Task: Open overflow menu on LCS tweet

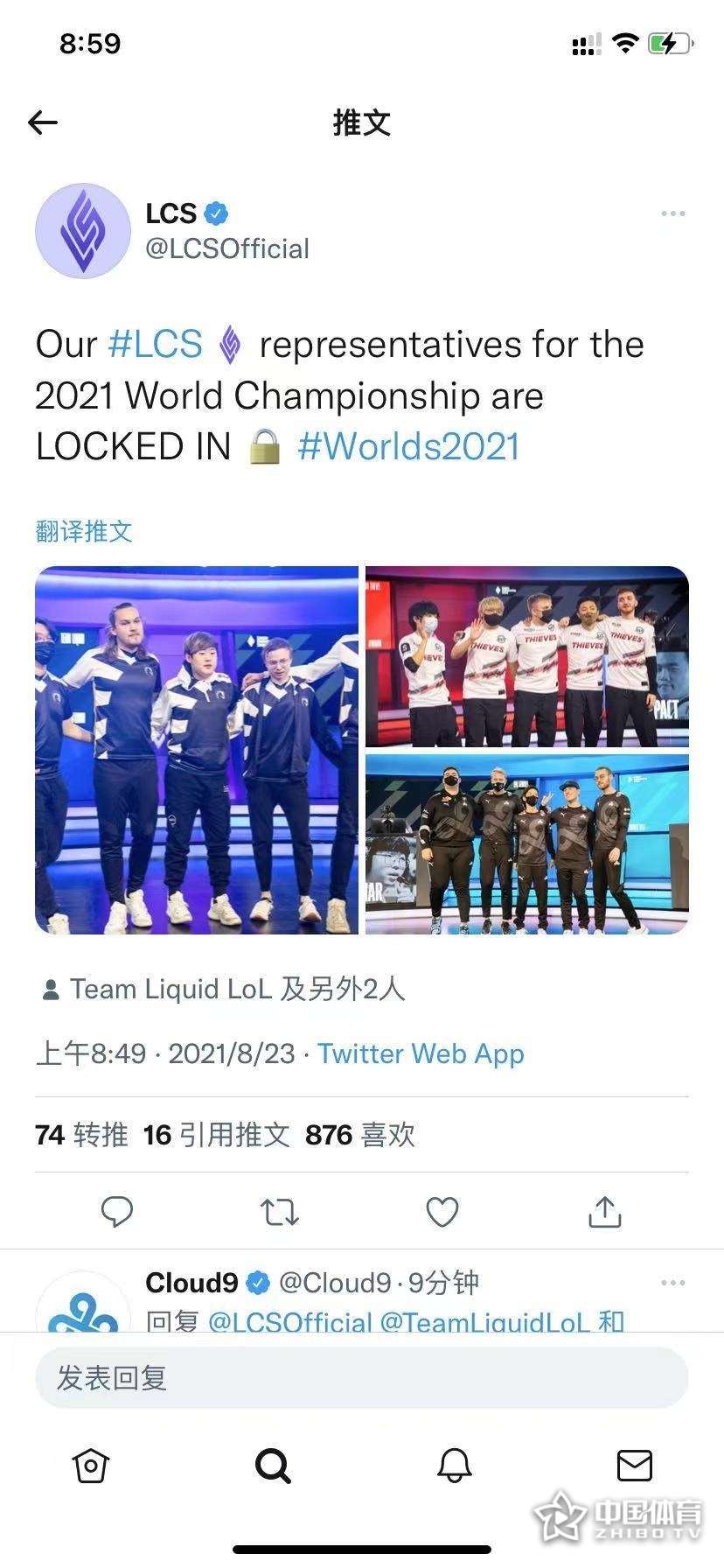Action: (x=672, y=213)
